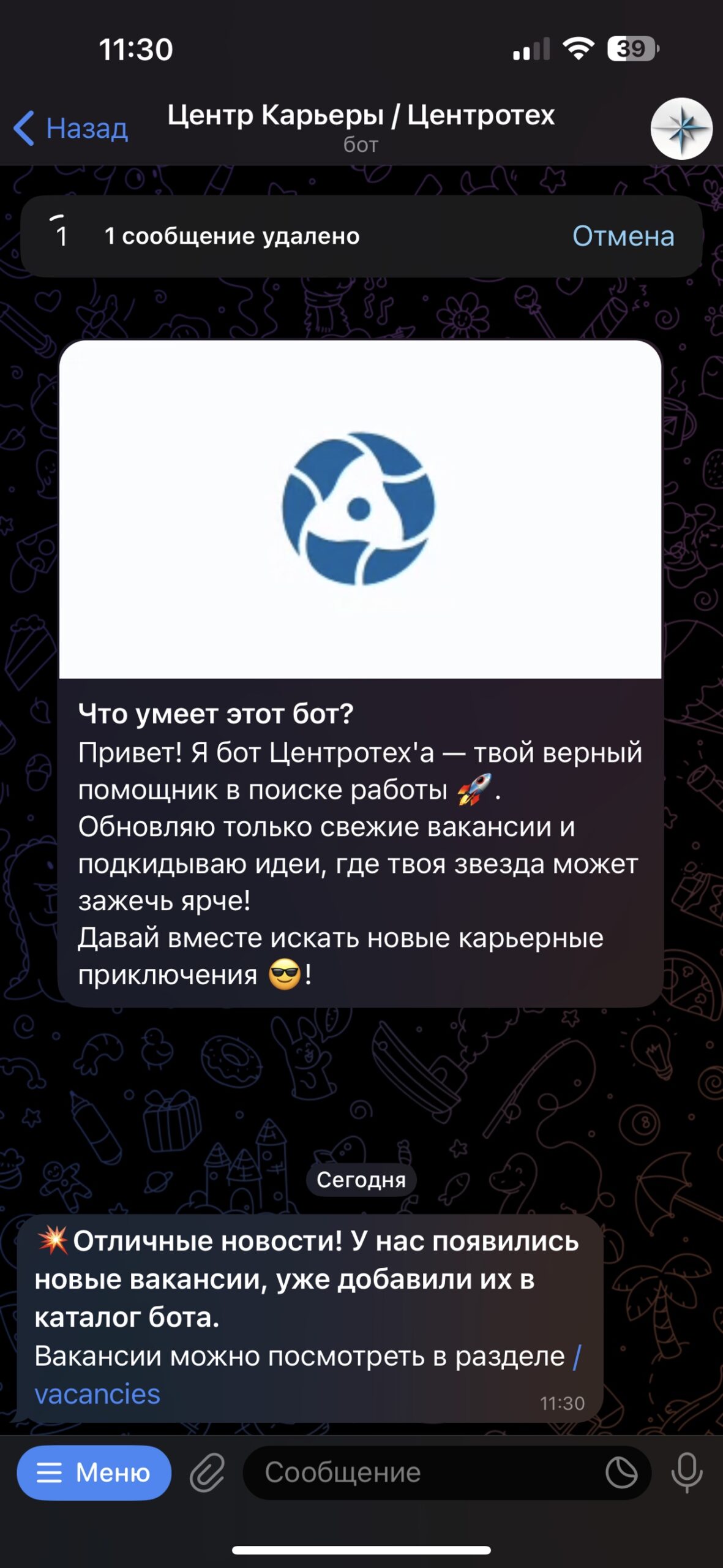This screenshot has height=1568, width=723.
Task: Focus the Сообщение text field
Action: click(x=416, y=1472)
